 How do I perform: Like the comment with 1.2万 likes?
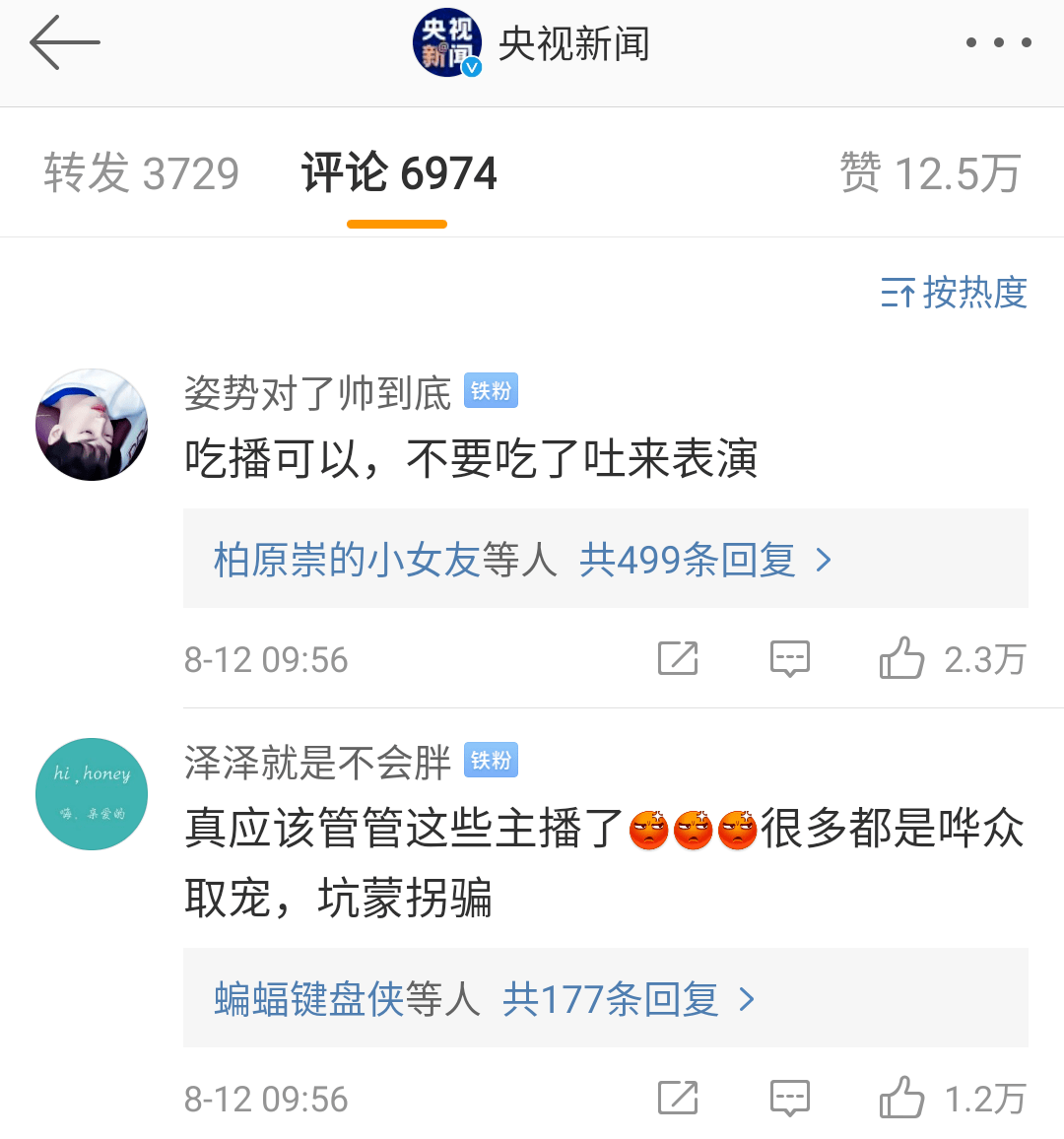coord(902,1097)
